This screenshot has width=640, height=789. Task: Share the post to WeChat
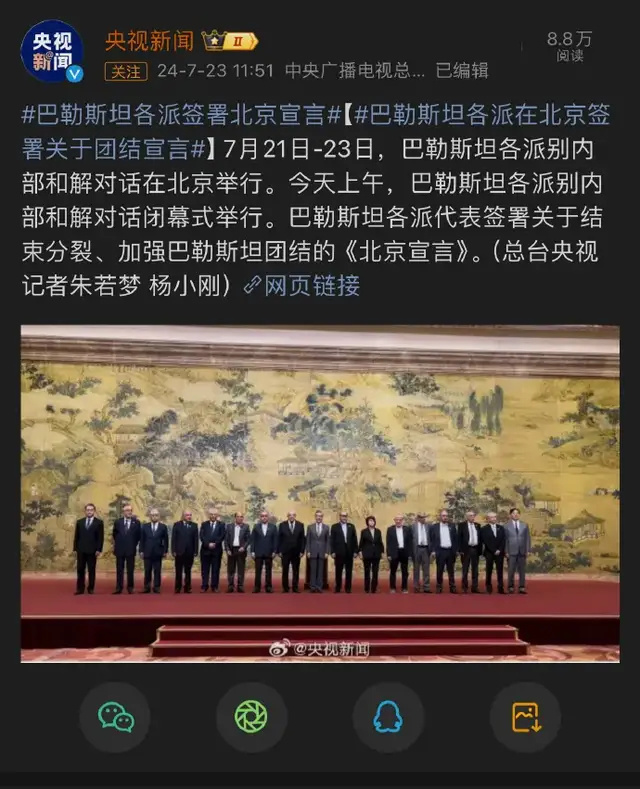(x=115, y=717)
